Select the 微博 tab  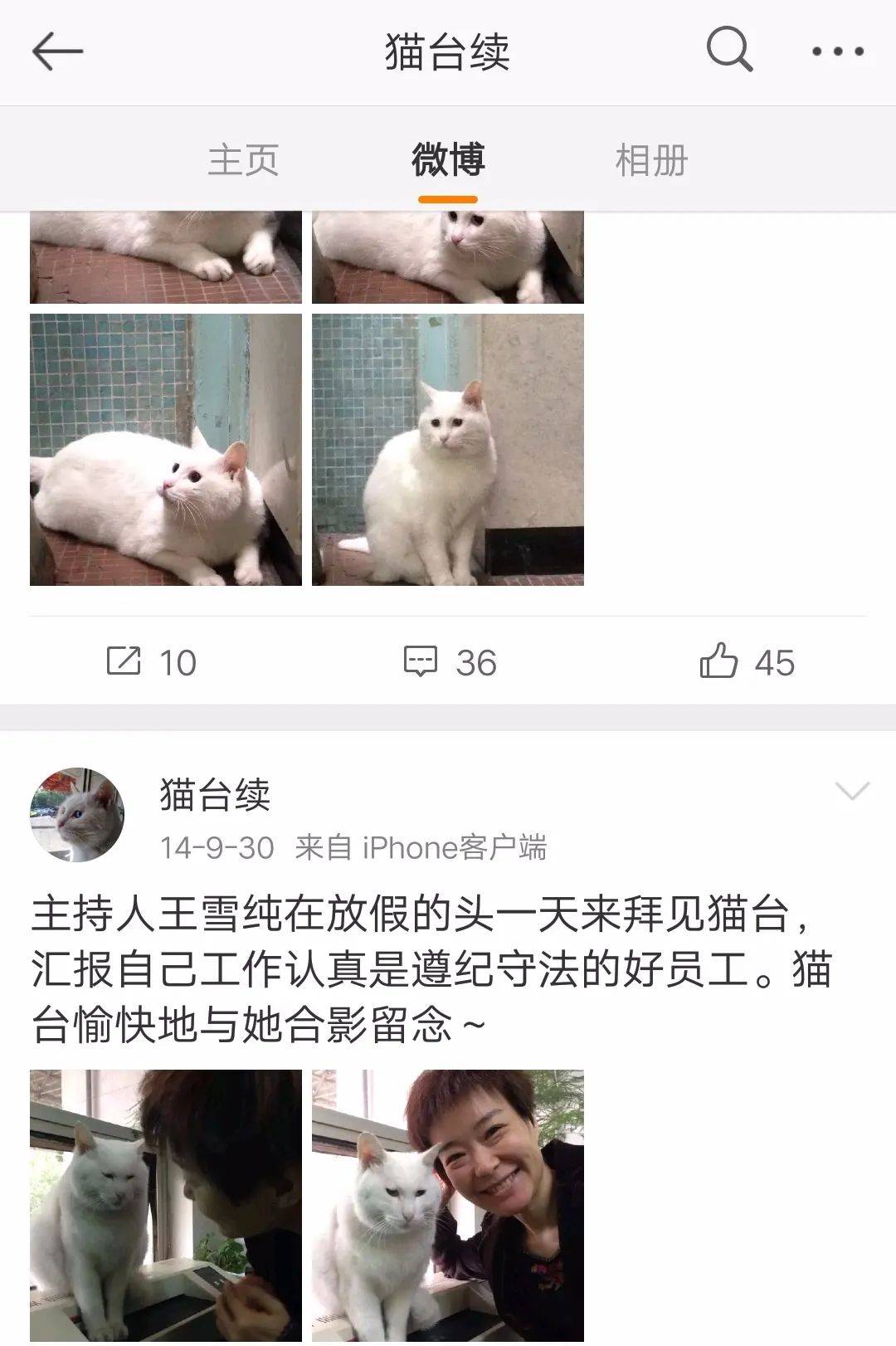448,160
